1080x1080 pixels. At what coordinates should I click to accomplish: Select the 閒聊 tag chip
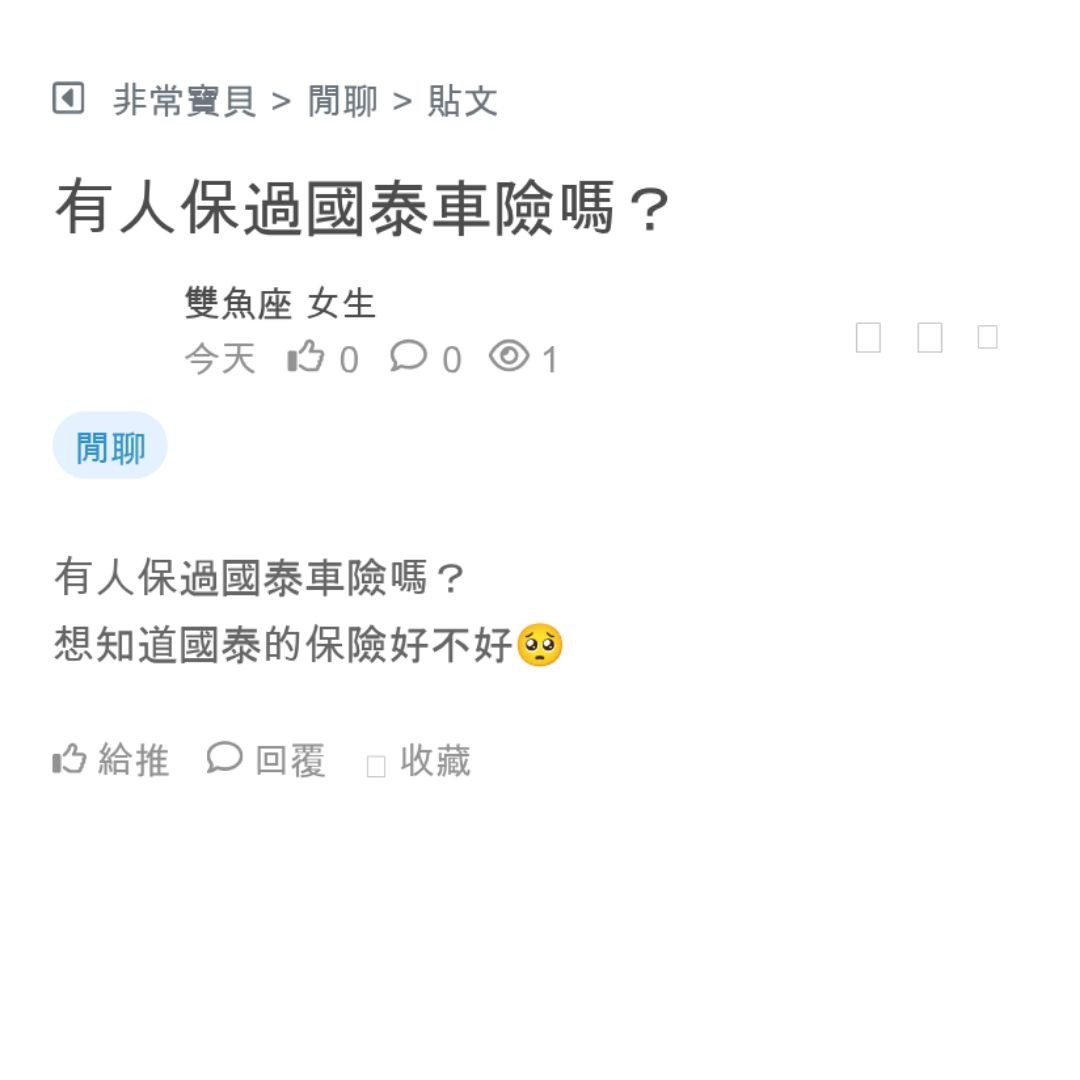point(110,446)
